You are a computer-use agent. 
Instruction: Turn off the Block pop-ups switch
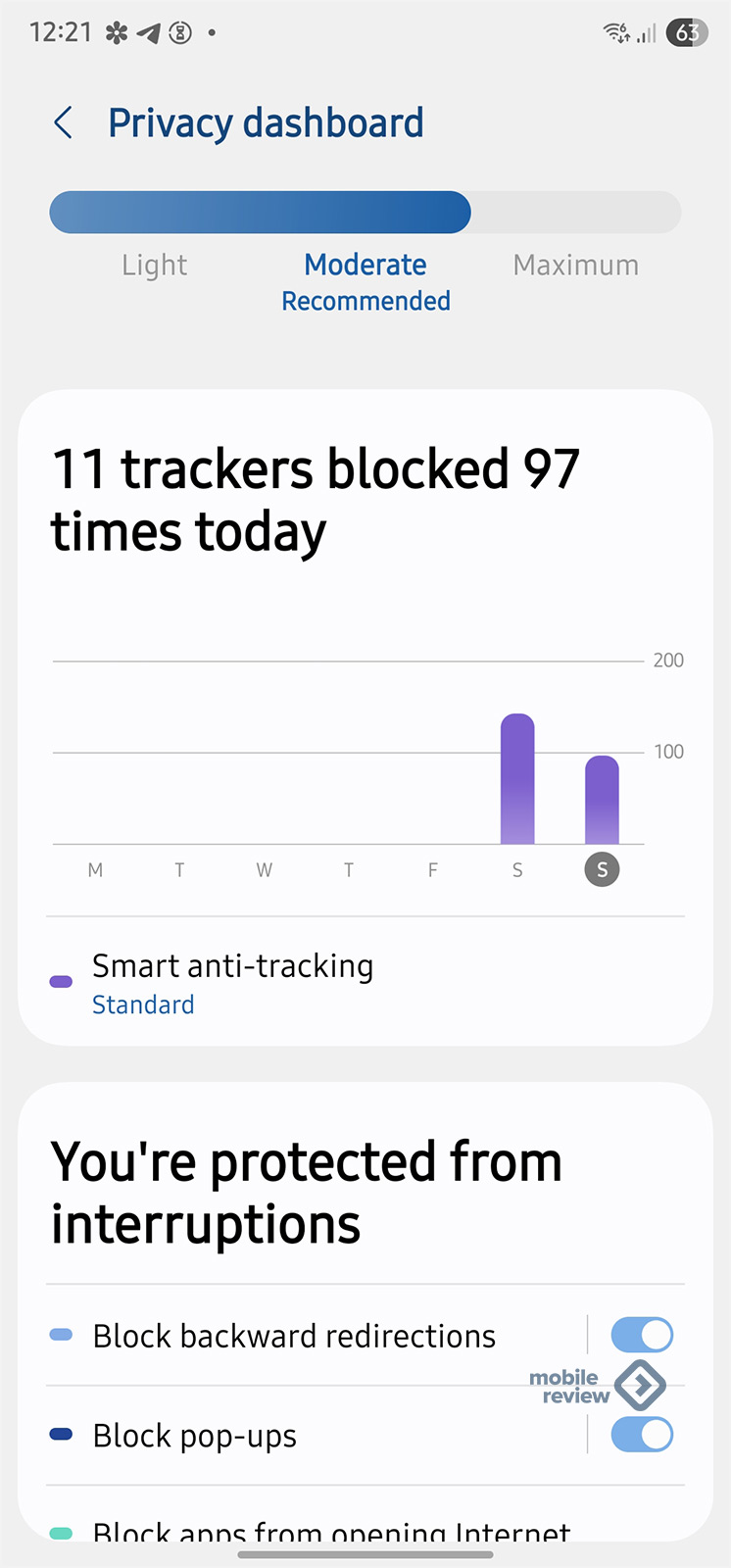pos(641,1435)
